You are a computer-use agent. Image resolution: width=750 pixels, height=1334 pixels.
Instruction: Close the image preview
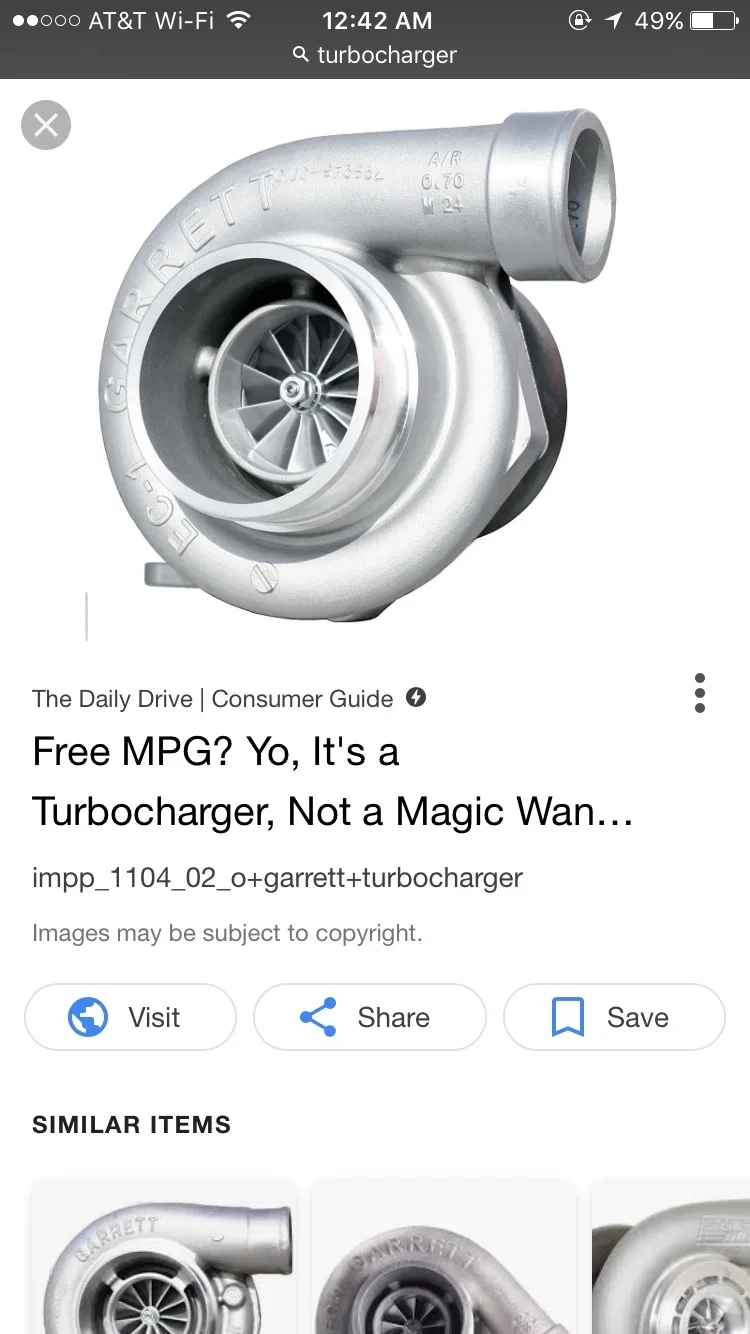pyautogui.click(x=46, y=125)
